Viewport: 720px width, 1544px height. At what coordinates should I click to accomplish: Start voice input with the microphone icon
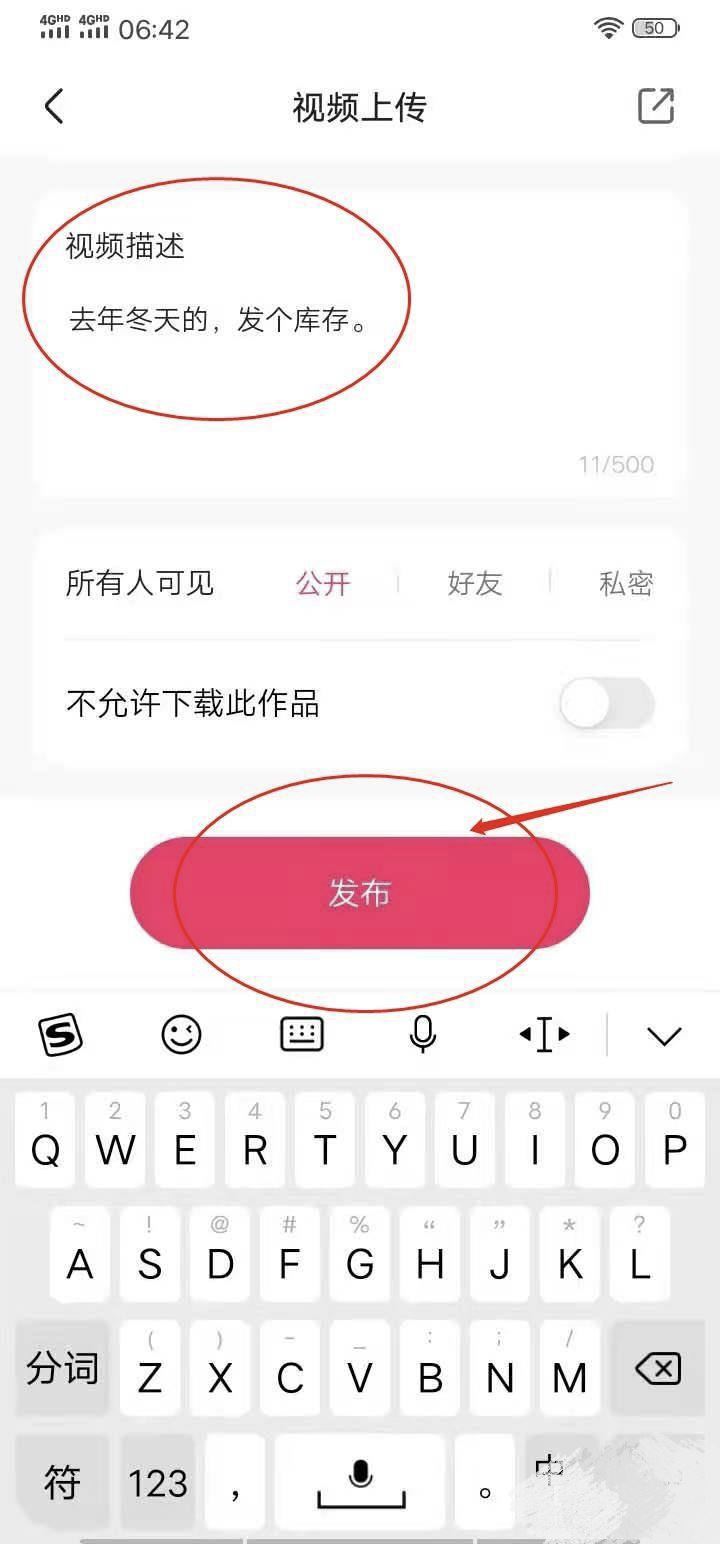[421, 1036]
